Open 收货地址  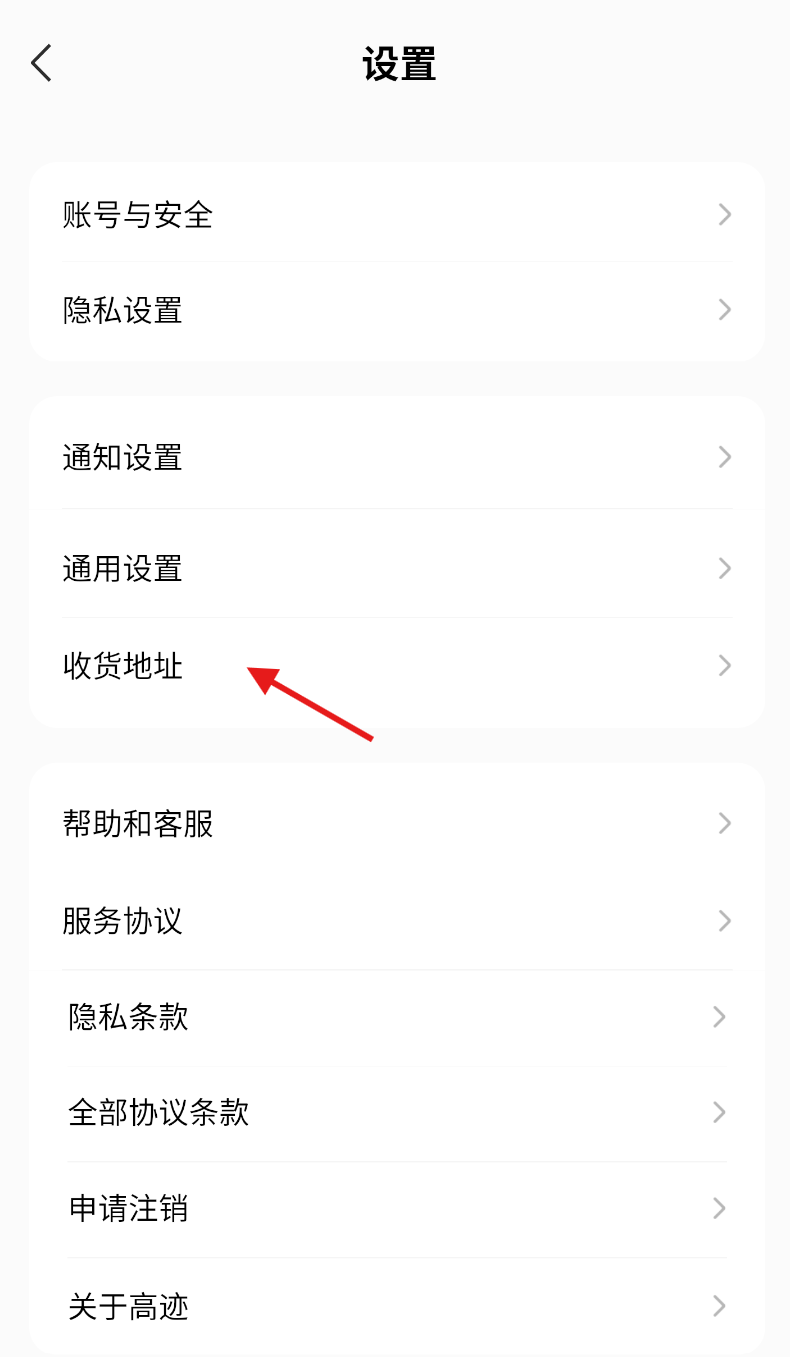397,665
